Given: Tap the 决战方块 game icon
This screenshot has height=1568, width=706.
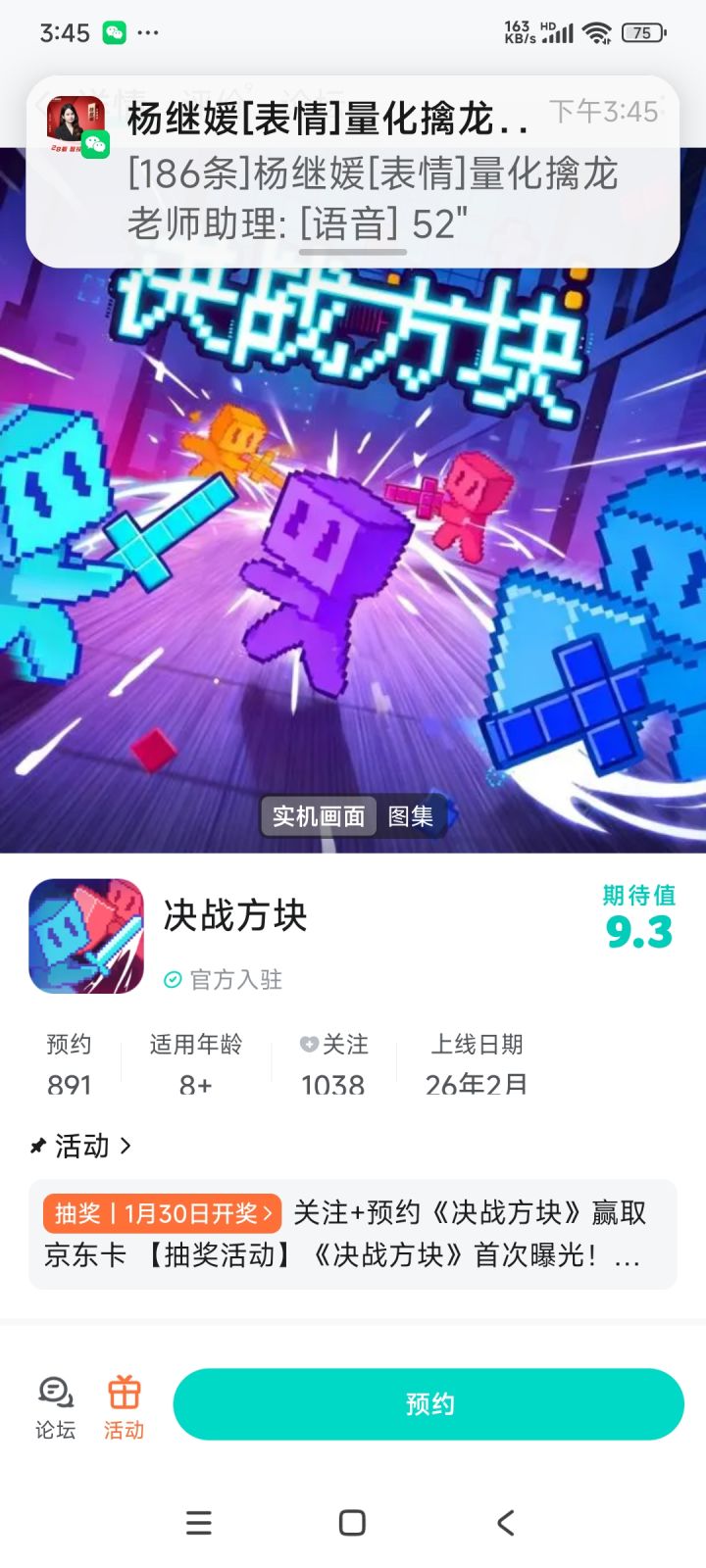Looking at the screenshot, I should [85, 936].
